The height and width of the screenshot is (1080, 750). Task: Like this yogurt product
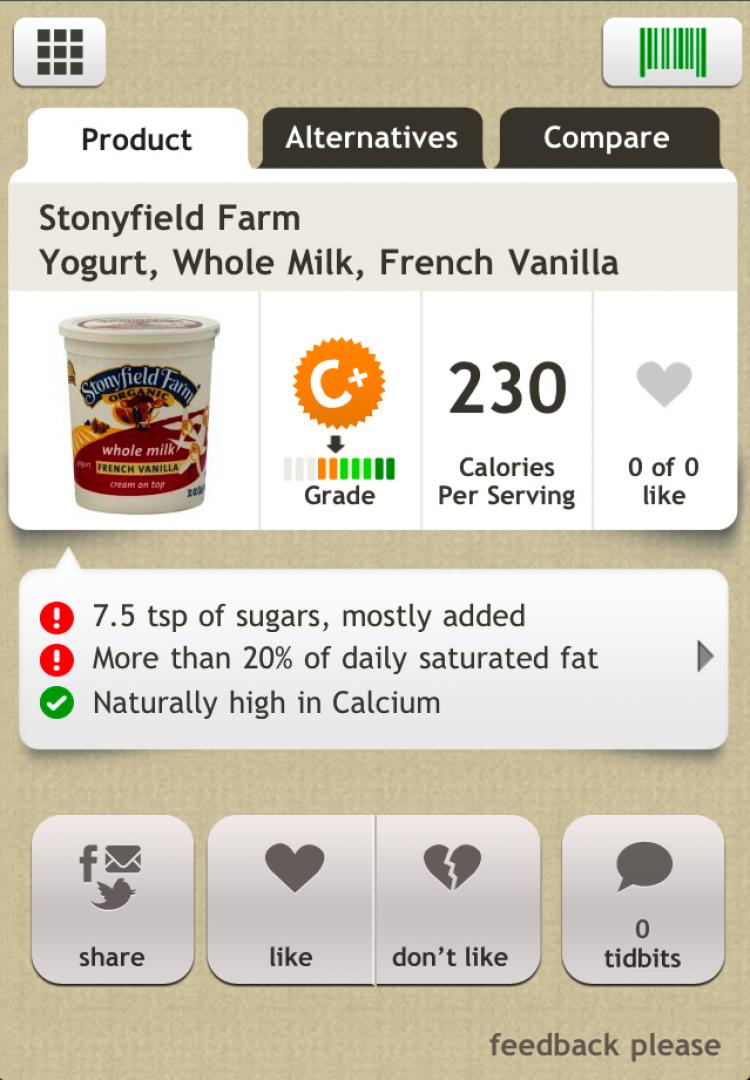[291, 899]
